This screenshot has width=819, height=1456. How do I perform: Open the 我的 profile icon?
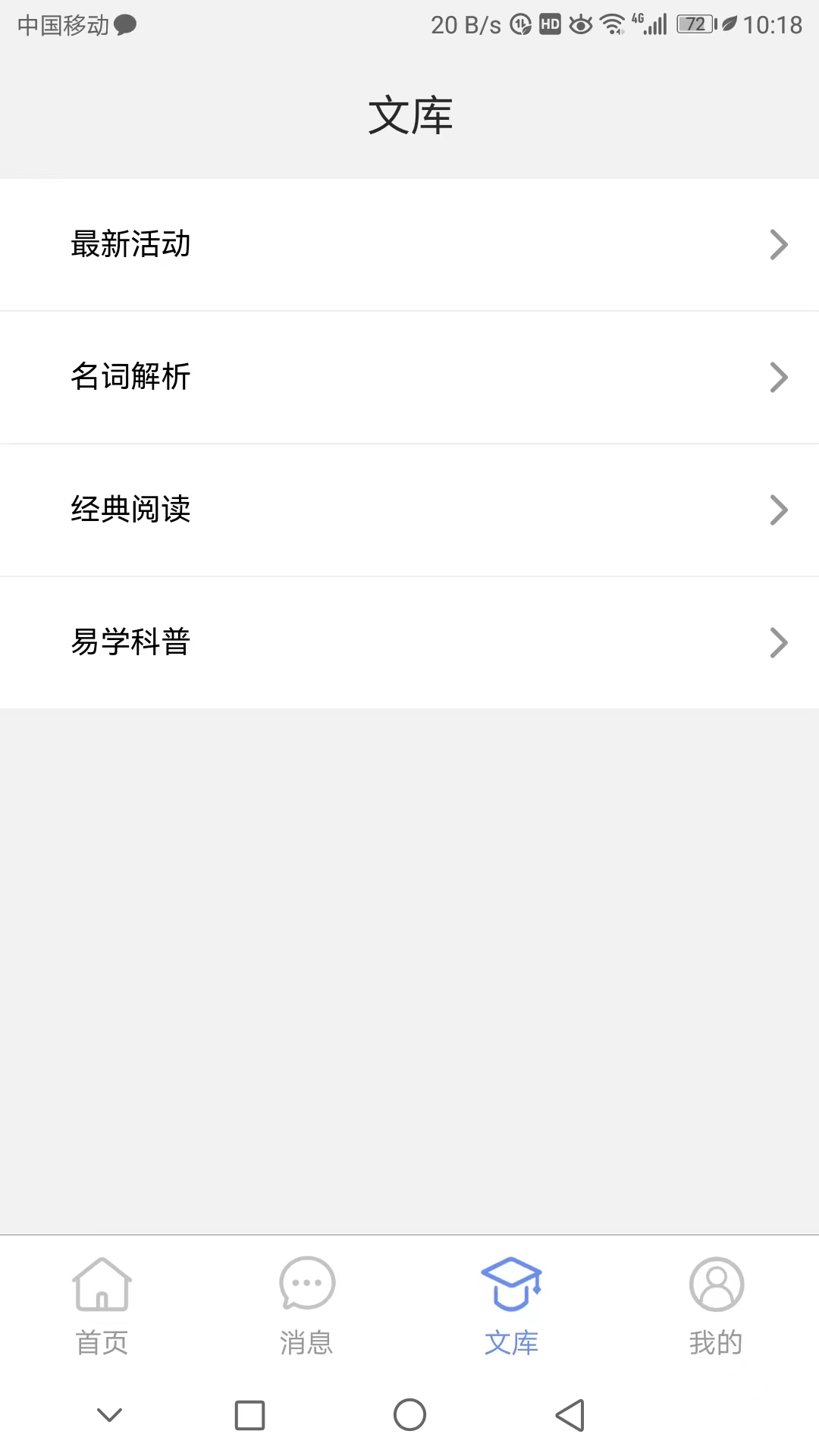pos(715,1285)
